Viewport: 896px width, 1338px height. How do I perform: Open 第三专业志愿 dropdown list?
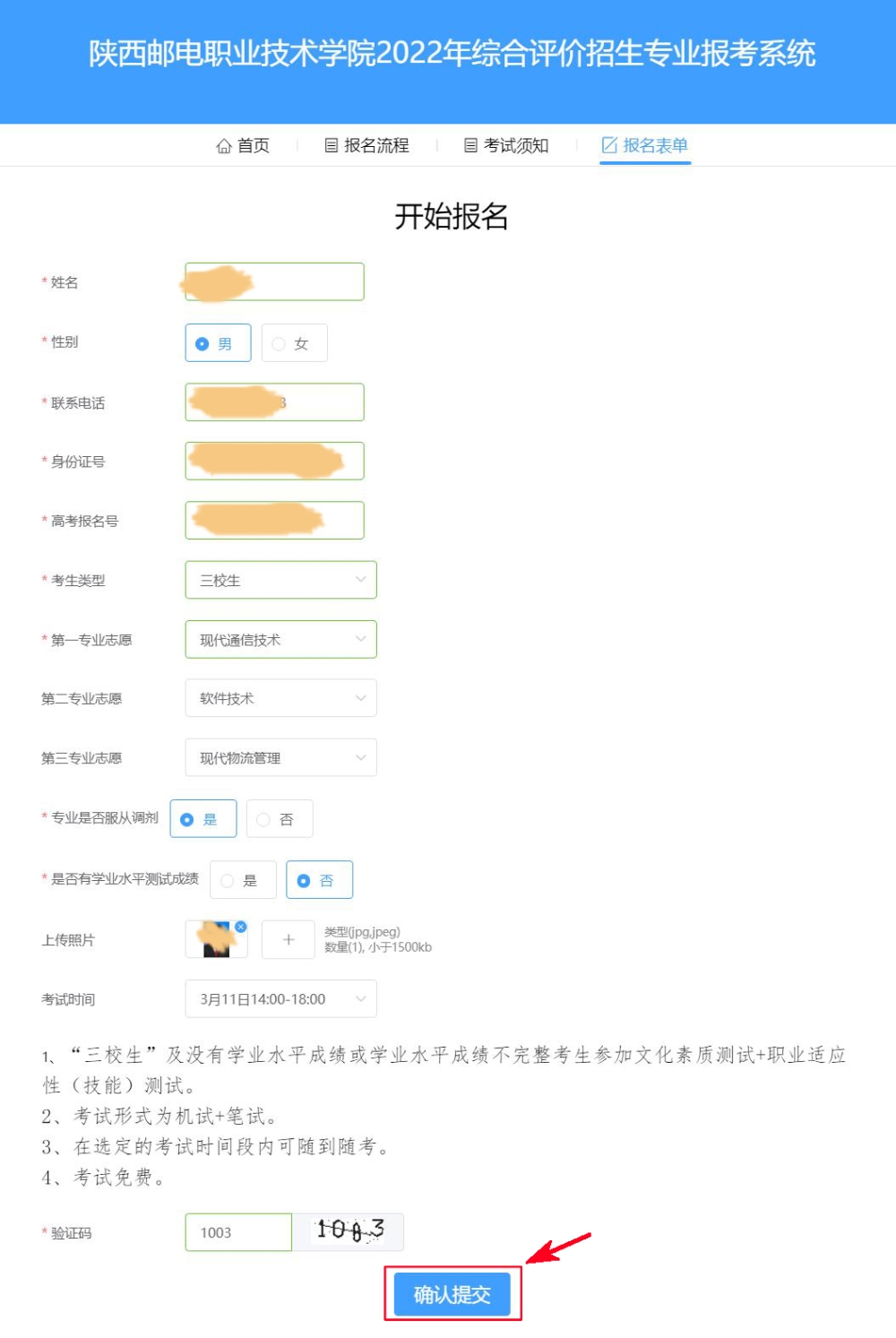point(280,758)
